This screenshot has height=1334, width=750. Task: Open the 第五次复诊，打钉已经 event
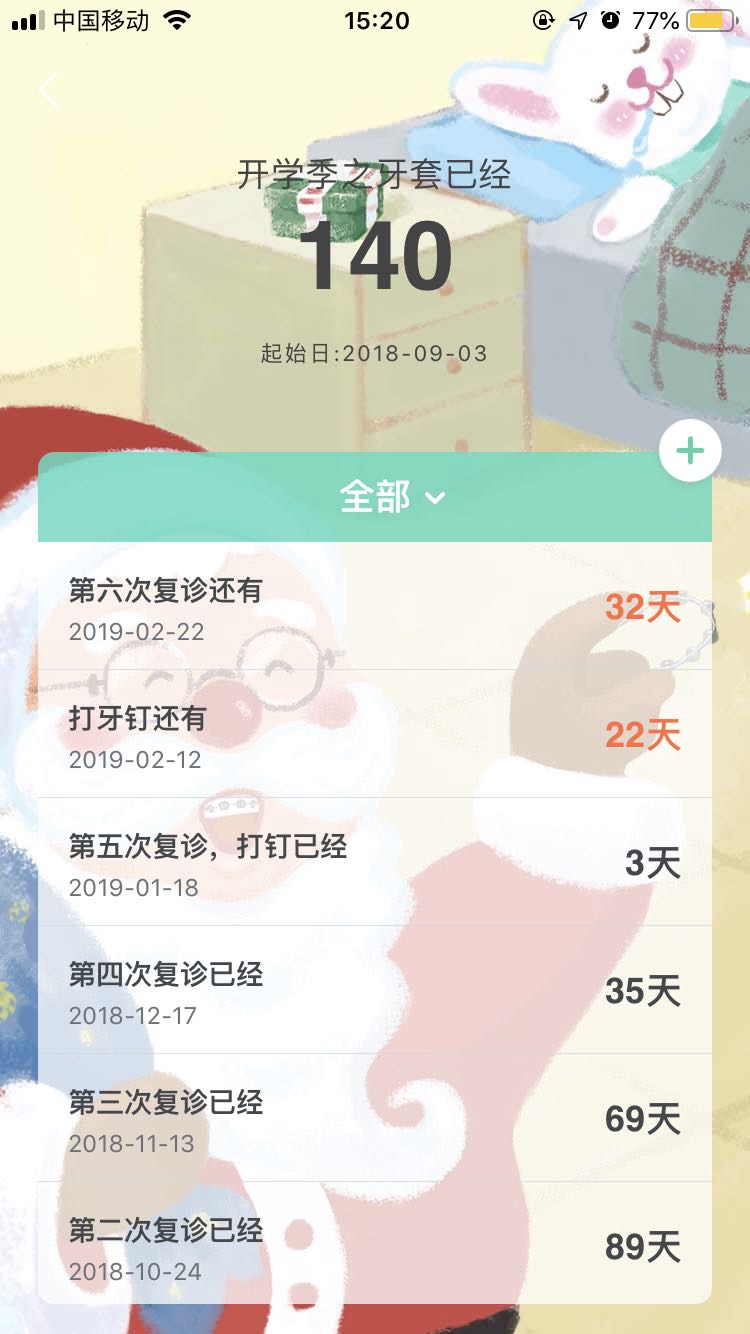pyautogui.click(x=375, y=862)
